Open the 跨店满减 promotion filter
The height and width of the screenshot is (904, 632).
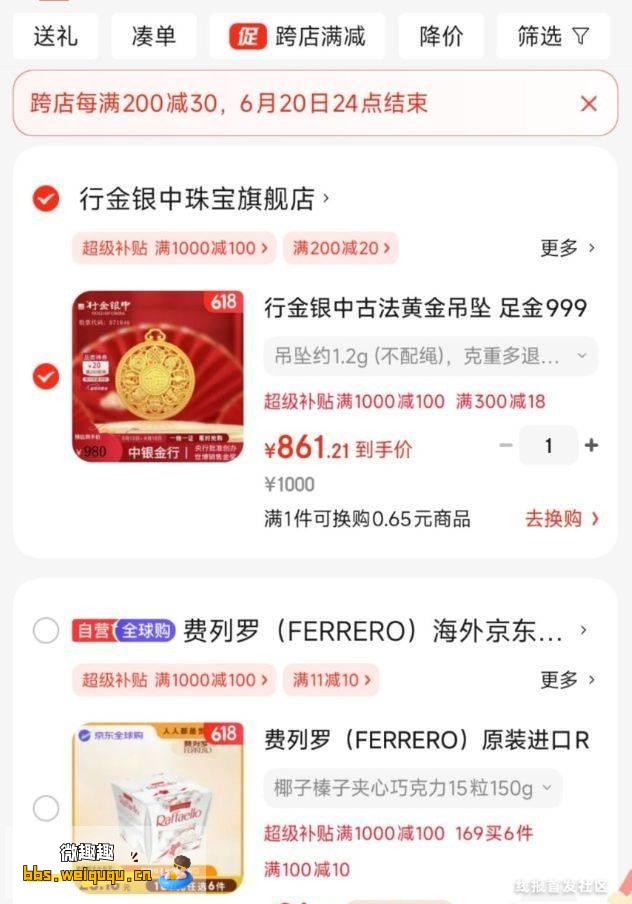click(299, 37)
